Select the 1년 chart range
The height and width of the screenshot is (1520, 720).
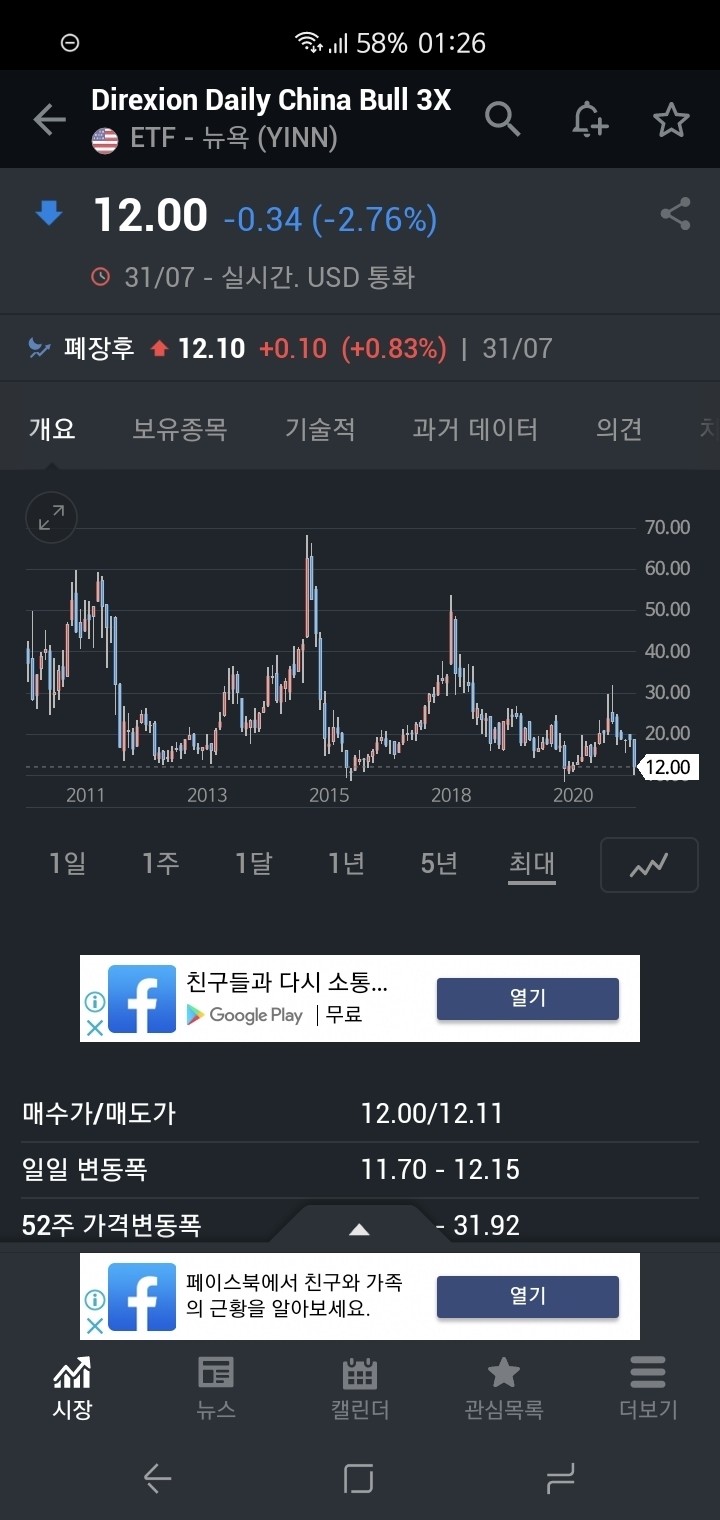coord(345,864)
